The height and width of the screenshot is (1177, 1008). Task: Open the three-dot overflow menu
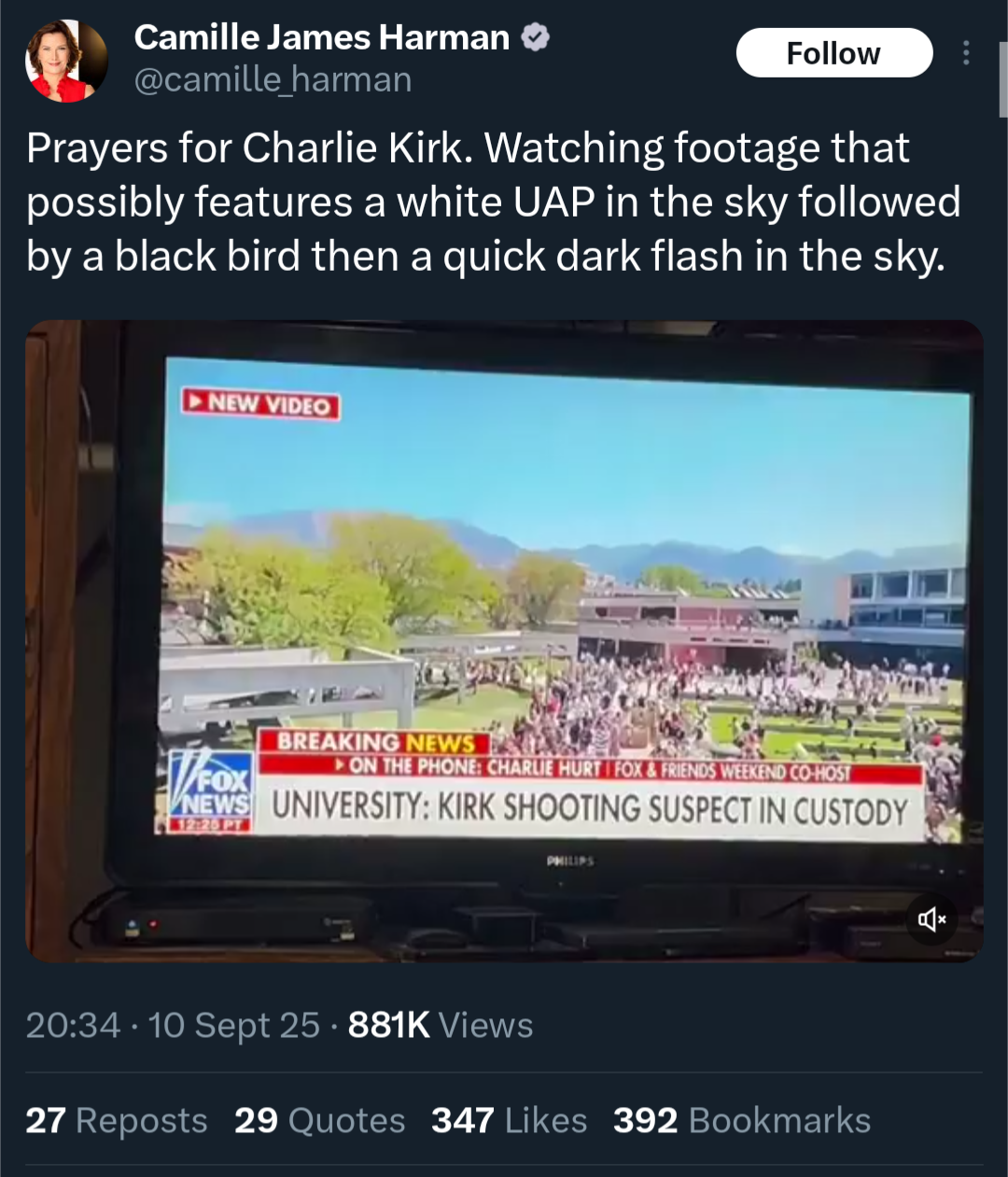[x=966, y=53]
